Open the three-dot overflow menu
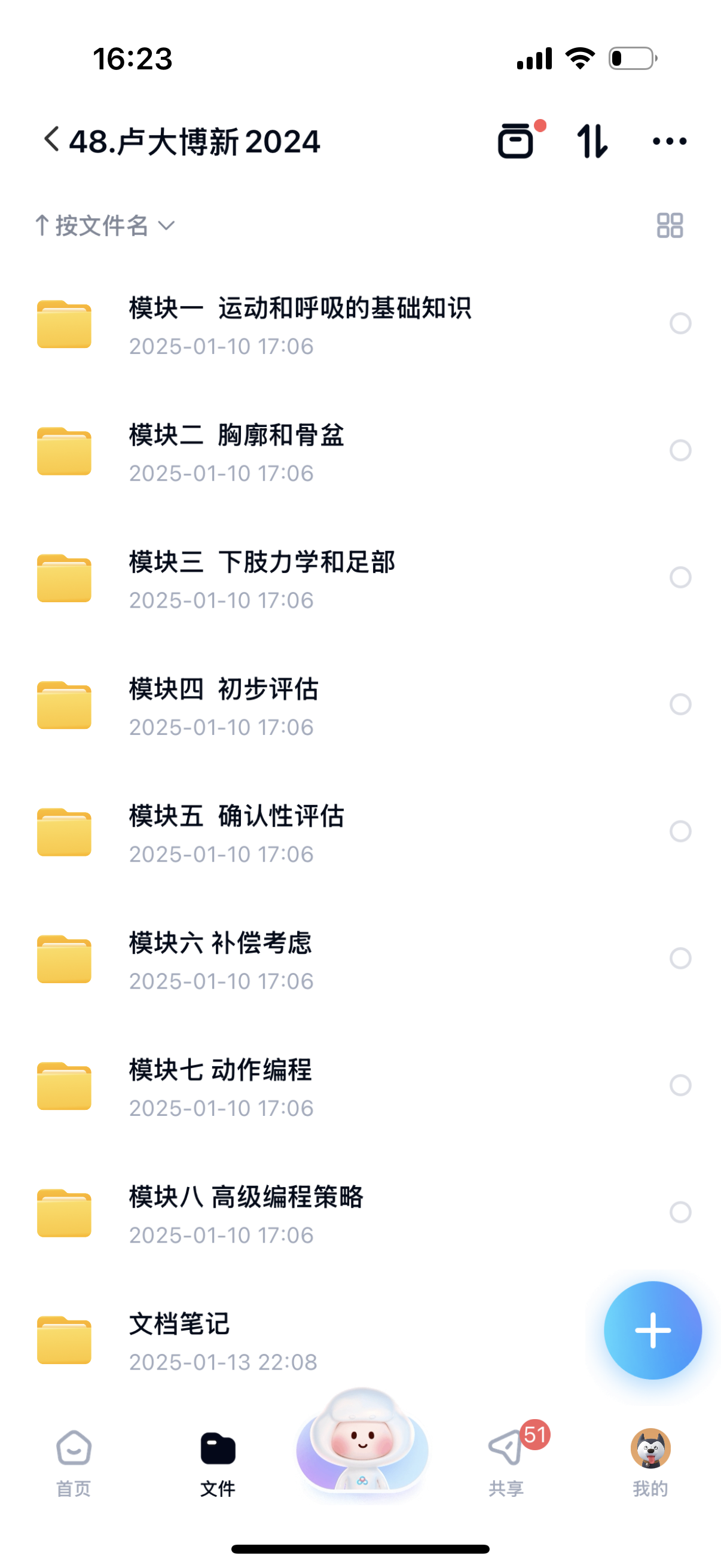This screenshot has height=1568, width=721. (x=669, y=141)
